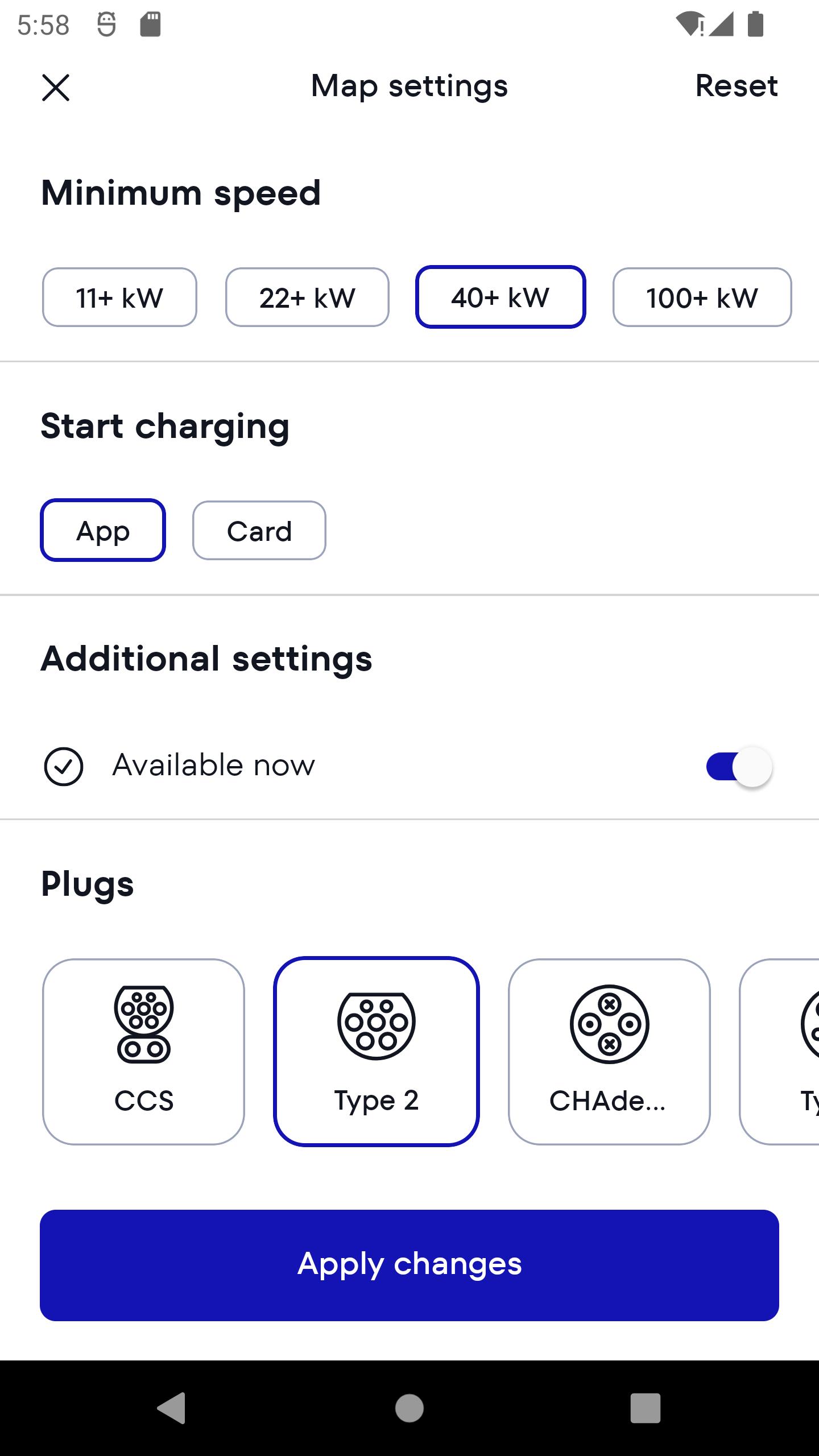Close the Map settings screen
Screen dimensions: 819x1456
pyautogui.click(x=56, y=88)
